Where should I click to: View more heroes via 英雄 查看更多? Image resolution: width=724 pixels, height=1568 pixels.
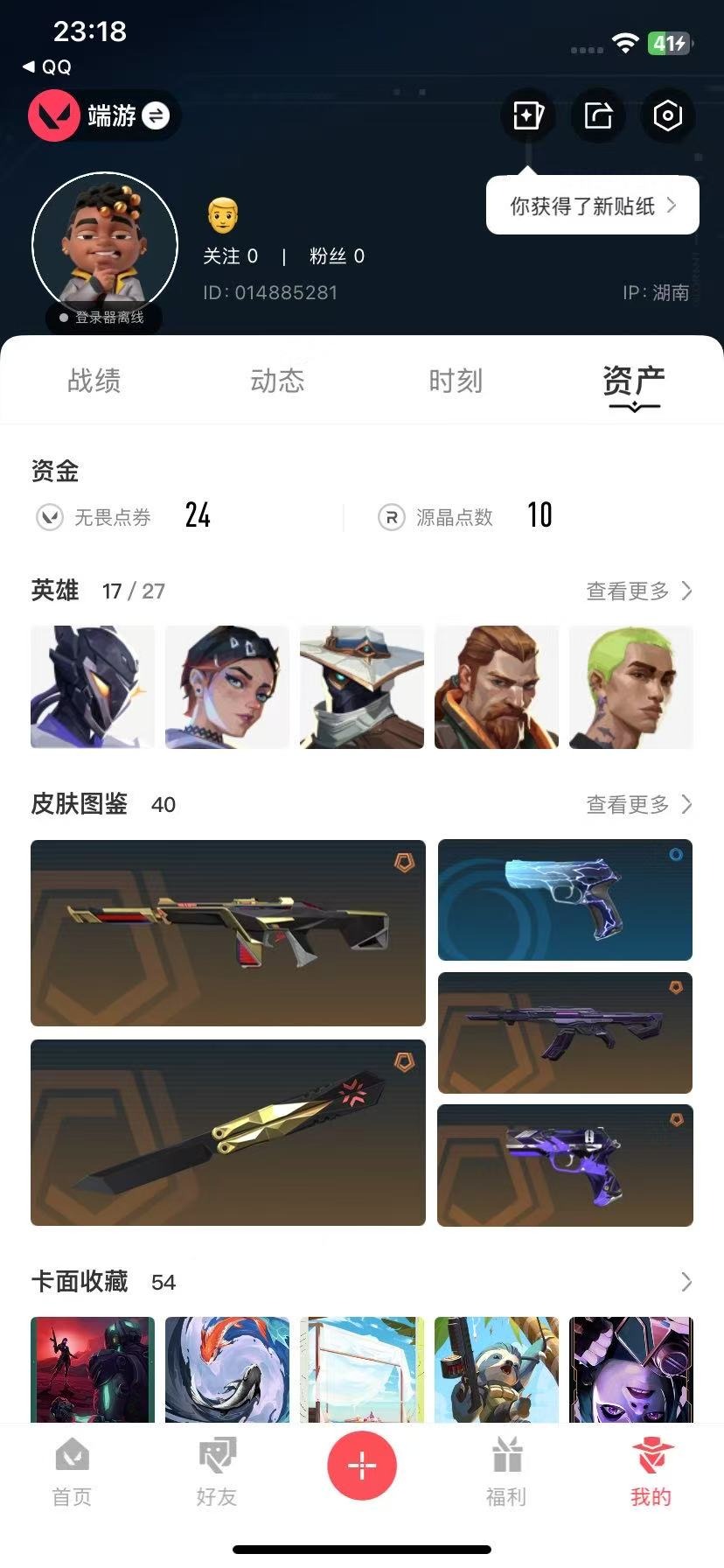coord(638,591)
